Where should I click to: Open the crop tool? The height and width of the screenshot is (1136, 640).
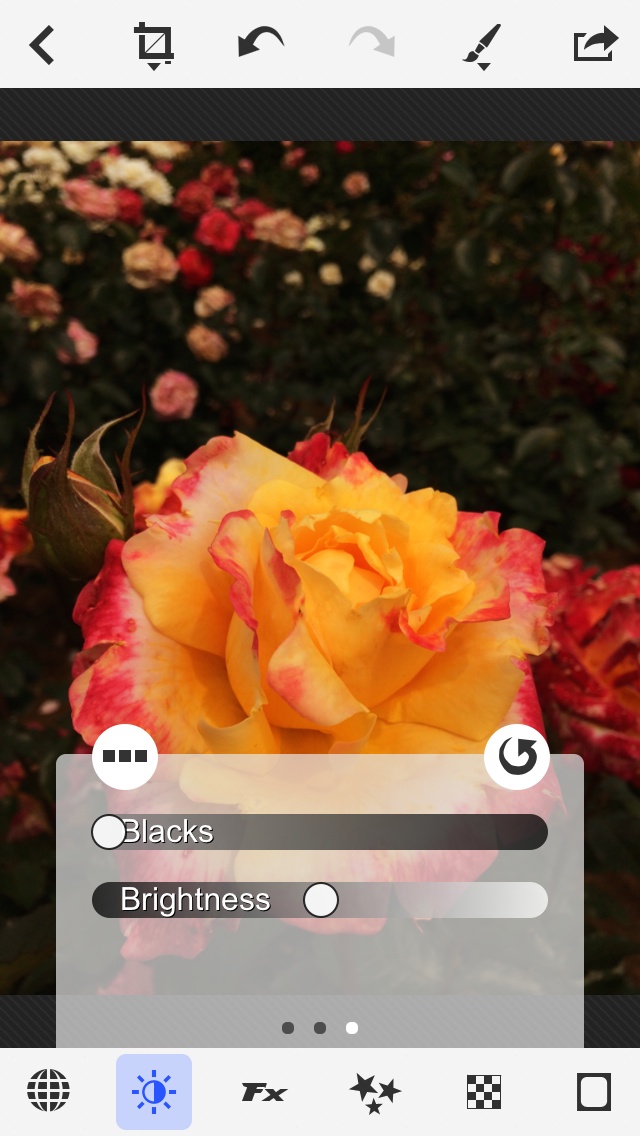(x=154, y=45)
